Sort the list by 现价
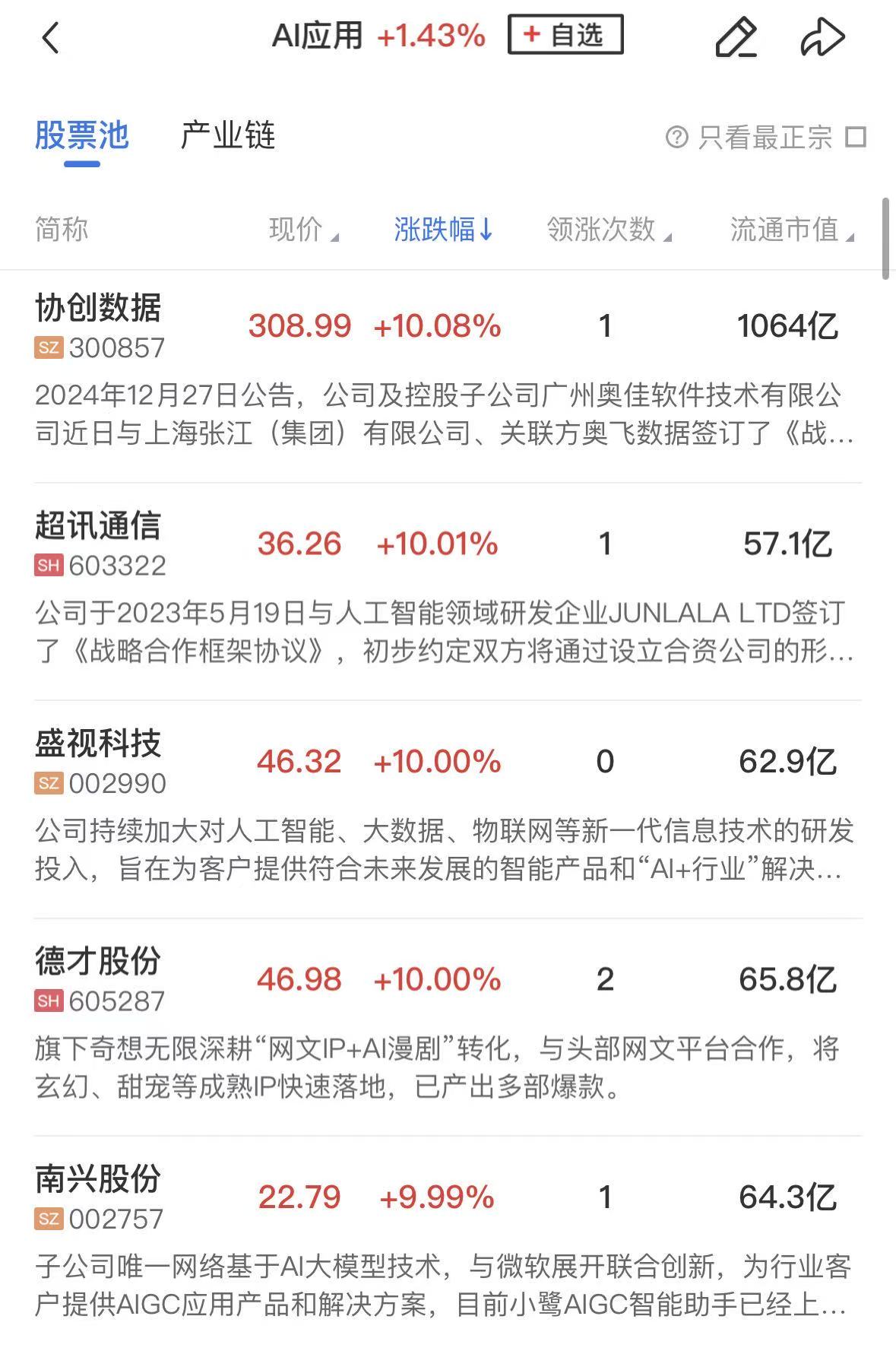This screenshot has height=1351, width=896. pyautogui.click(x=302, y=230)
